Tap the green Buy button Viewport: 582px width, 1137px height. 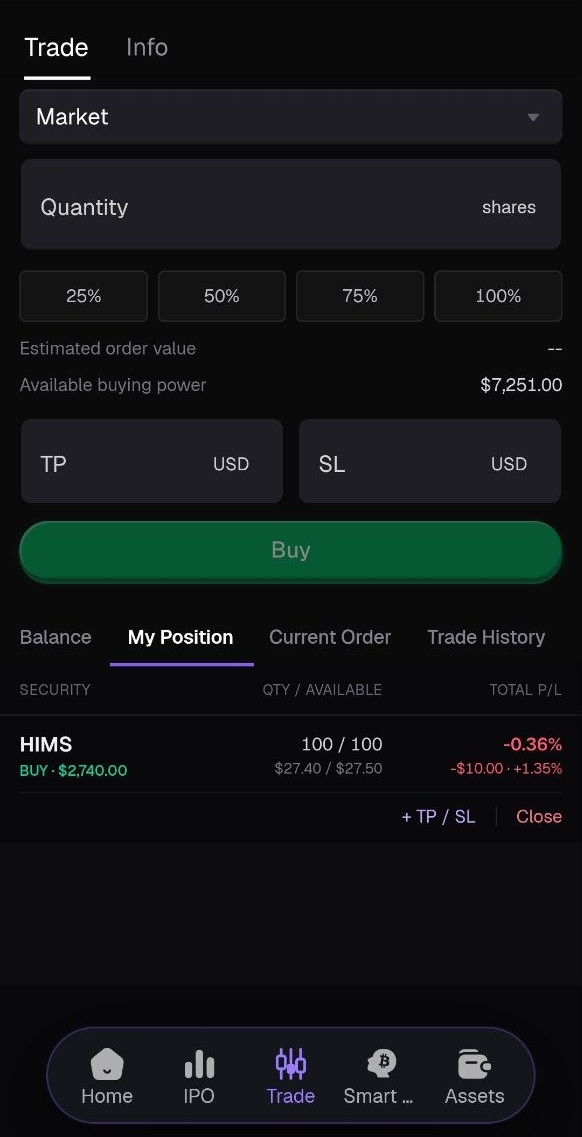[291, 550]
